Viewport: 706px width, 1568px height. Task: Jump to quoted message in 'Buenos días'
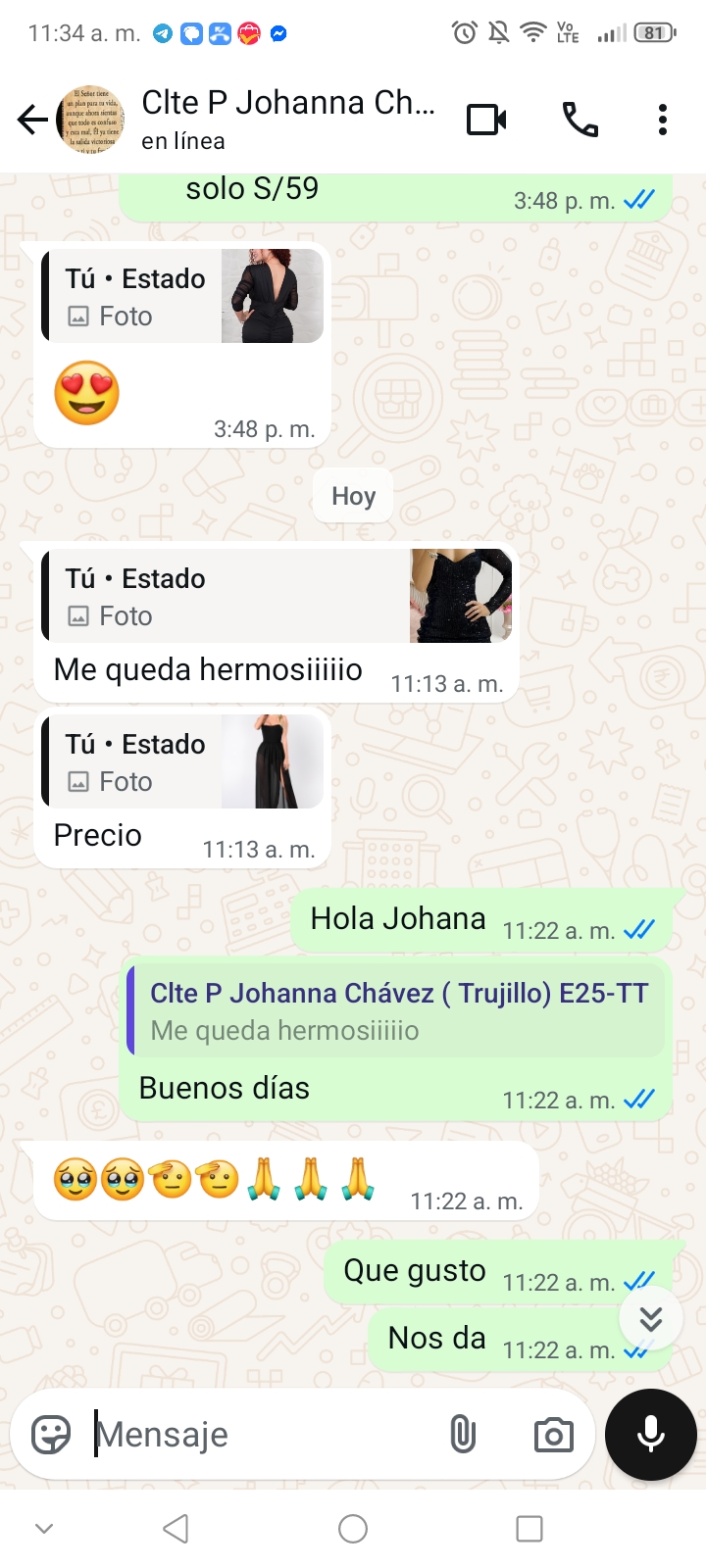coord(398,1010)
